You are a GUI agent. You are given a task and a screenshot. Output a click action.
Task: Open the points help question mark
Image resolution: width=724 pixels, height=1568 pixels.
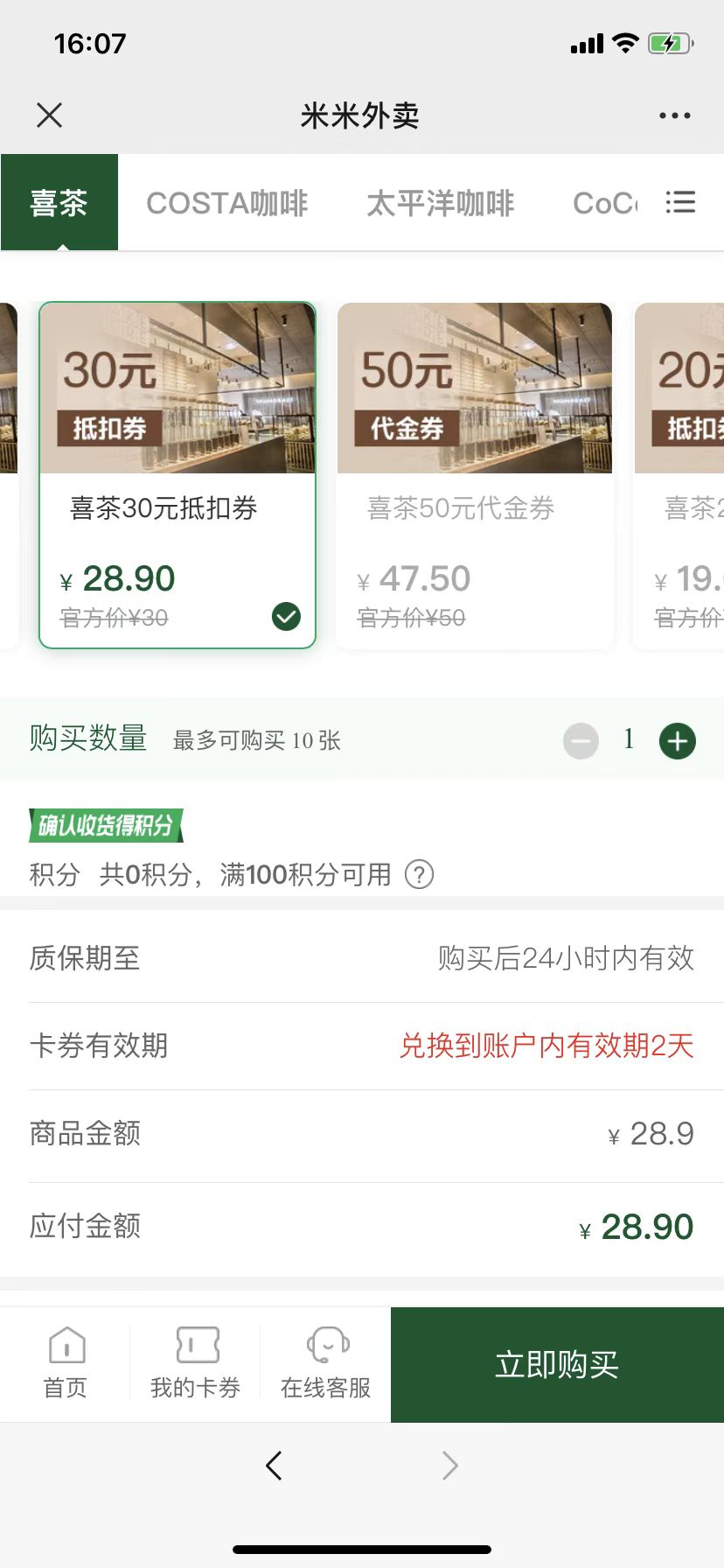[x=420, y=874]
